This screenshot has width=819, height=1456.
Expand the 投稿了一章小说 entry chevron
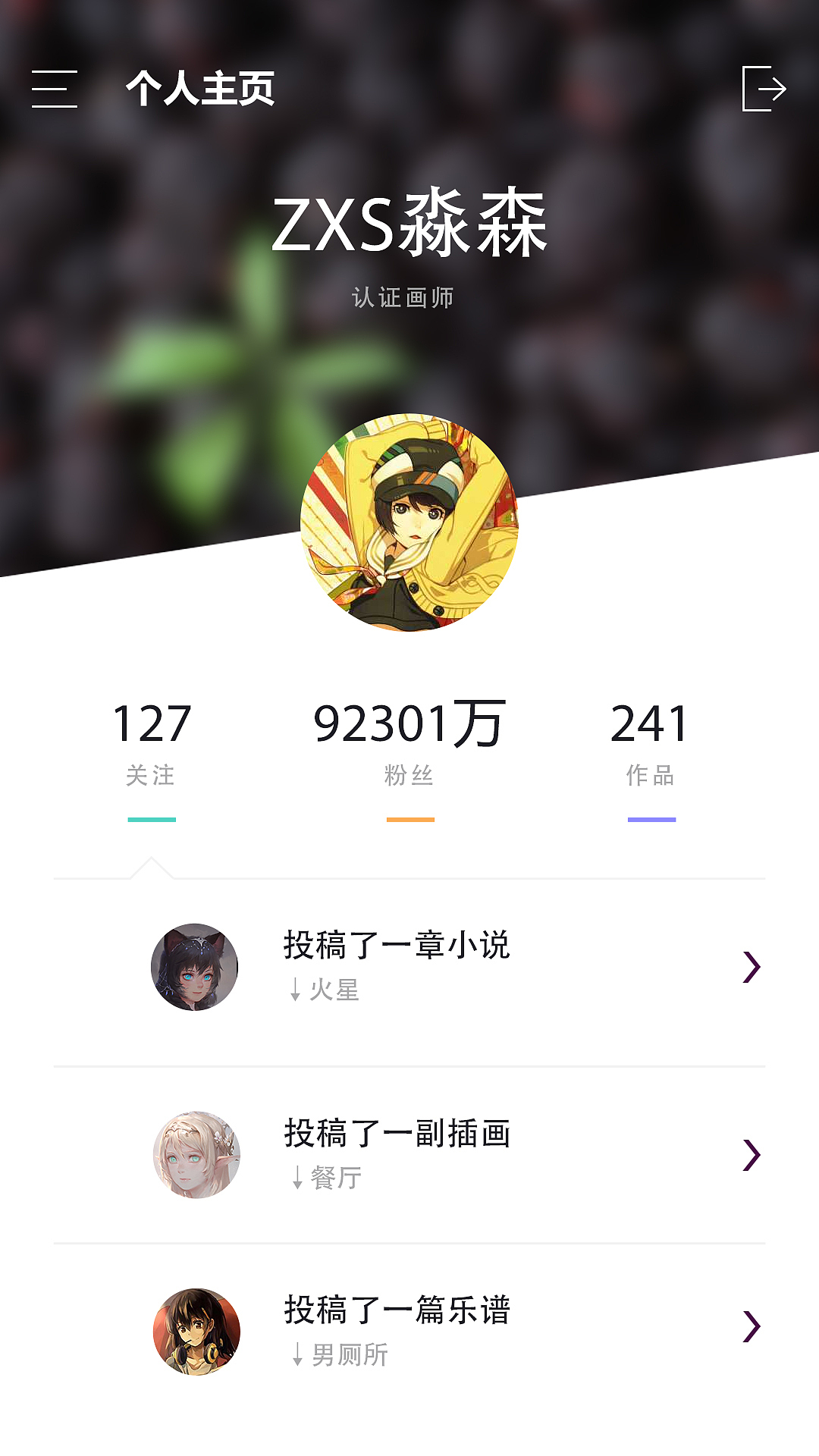[752, 967]
